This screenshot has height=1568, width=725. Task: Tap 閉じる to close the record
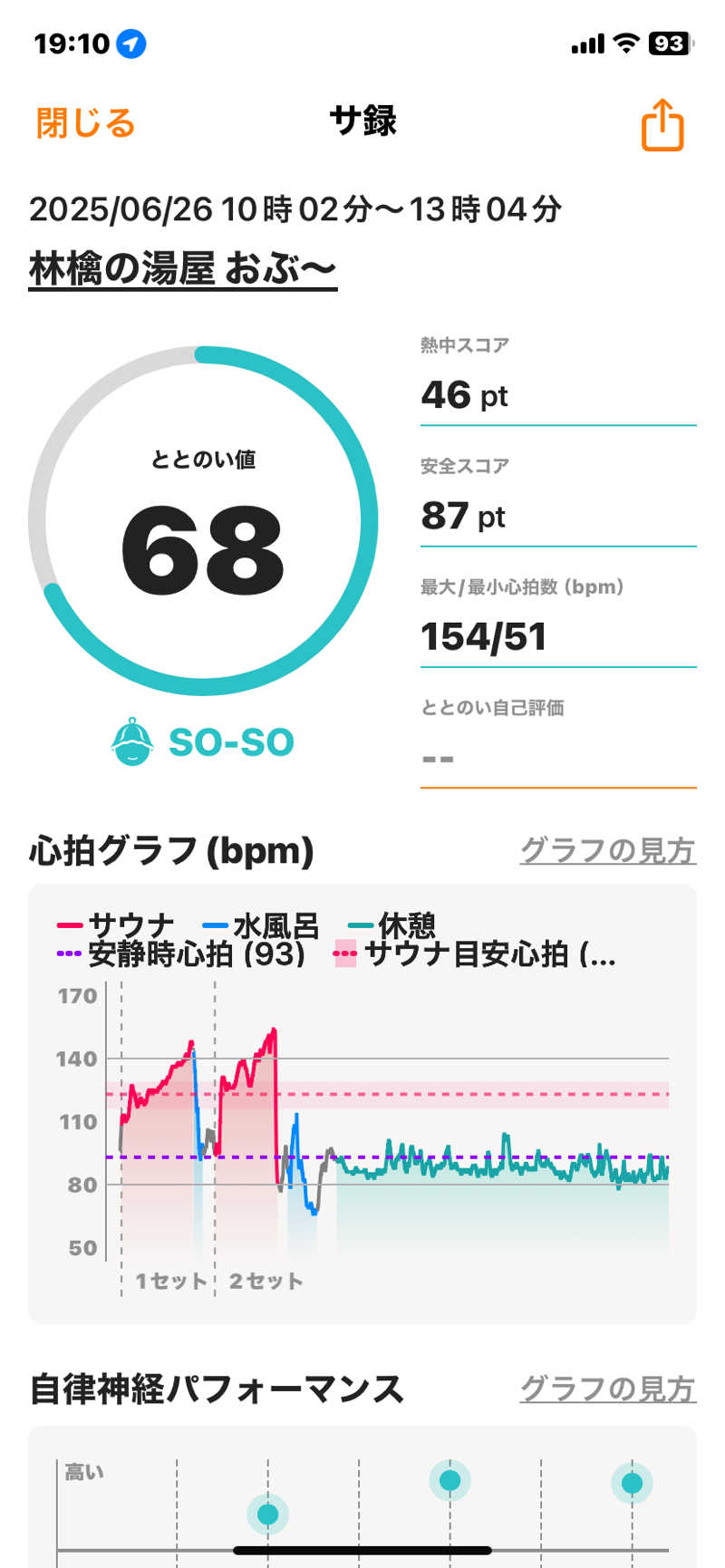(85, 123)
